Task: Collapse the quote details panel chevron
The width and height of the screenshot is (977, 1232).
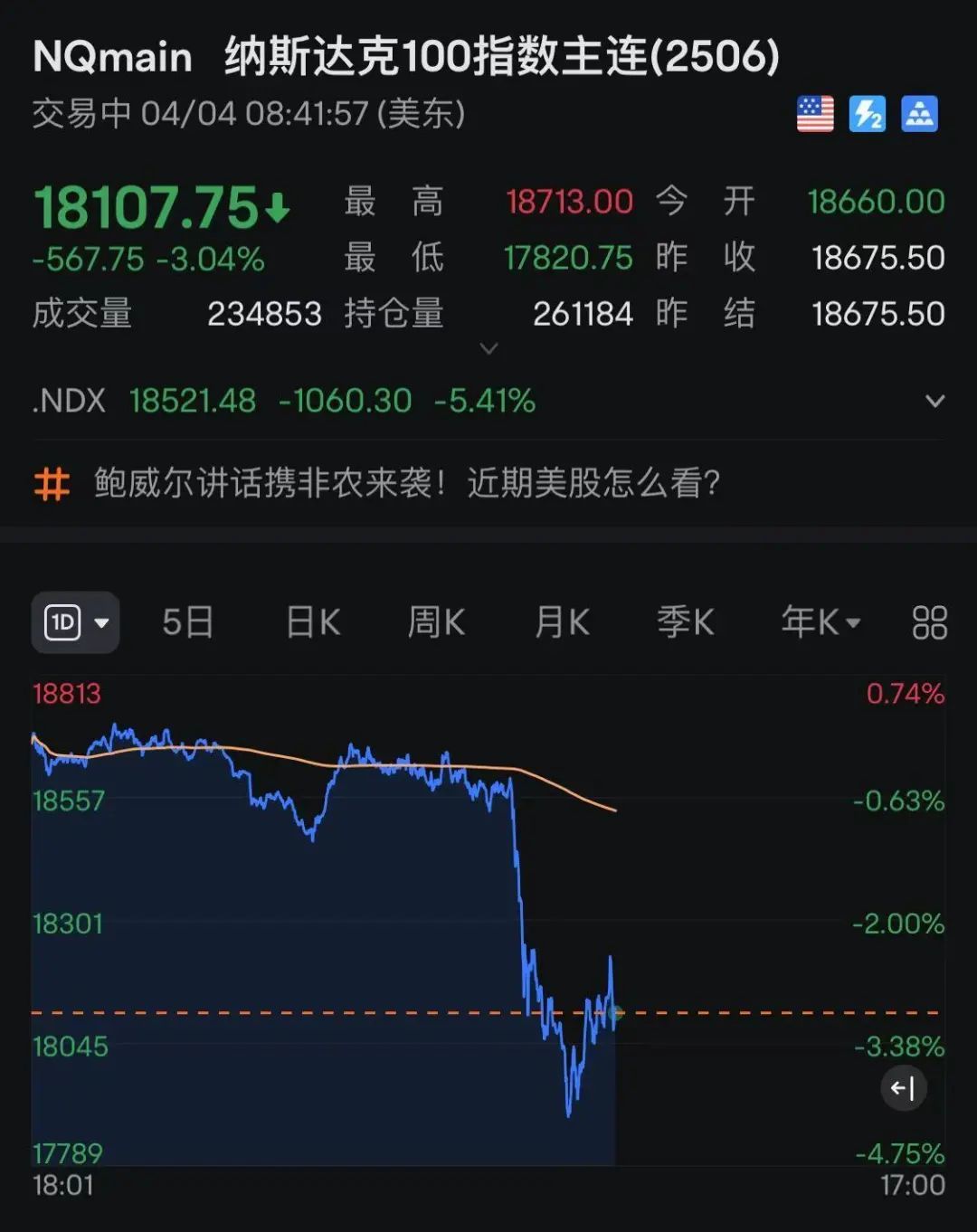Action: point(488,349)
